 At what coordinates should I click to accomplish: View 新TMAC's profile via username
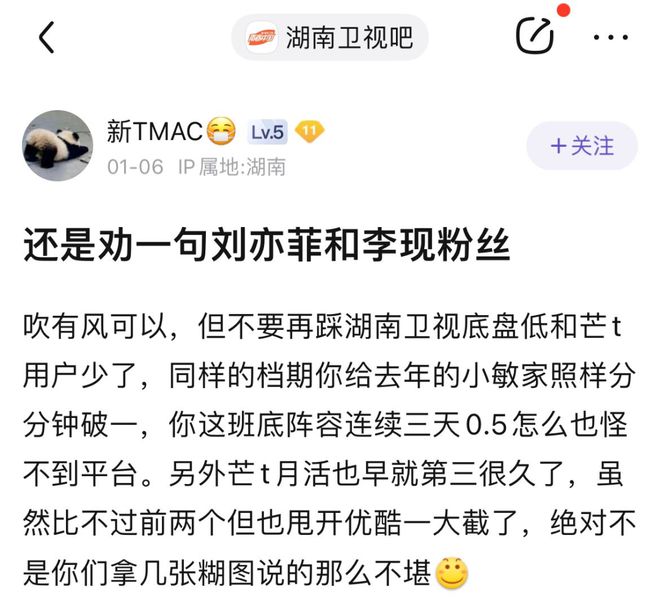(x=154, y=131)
